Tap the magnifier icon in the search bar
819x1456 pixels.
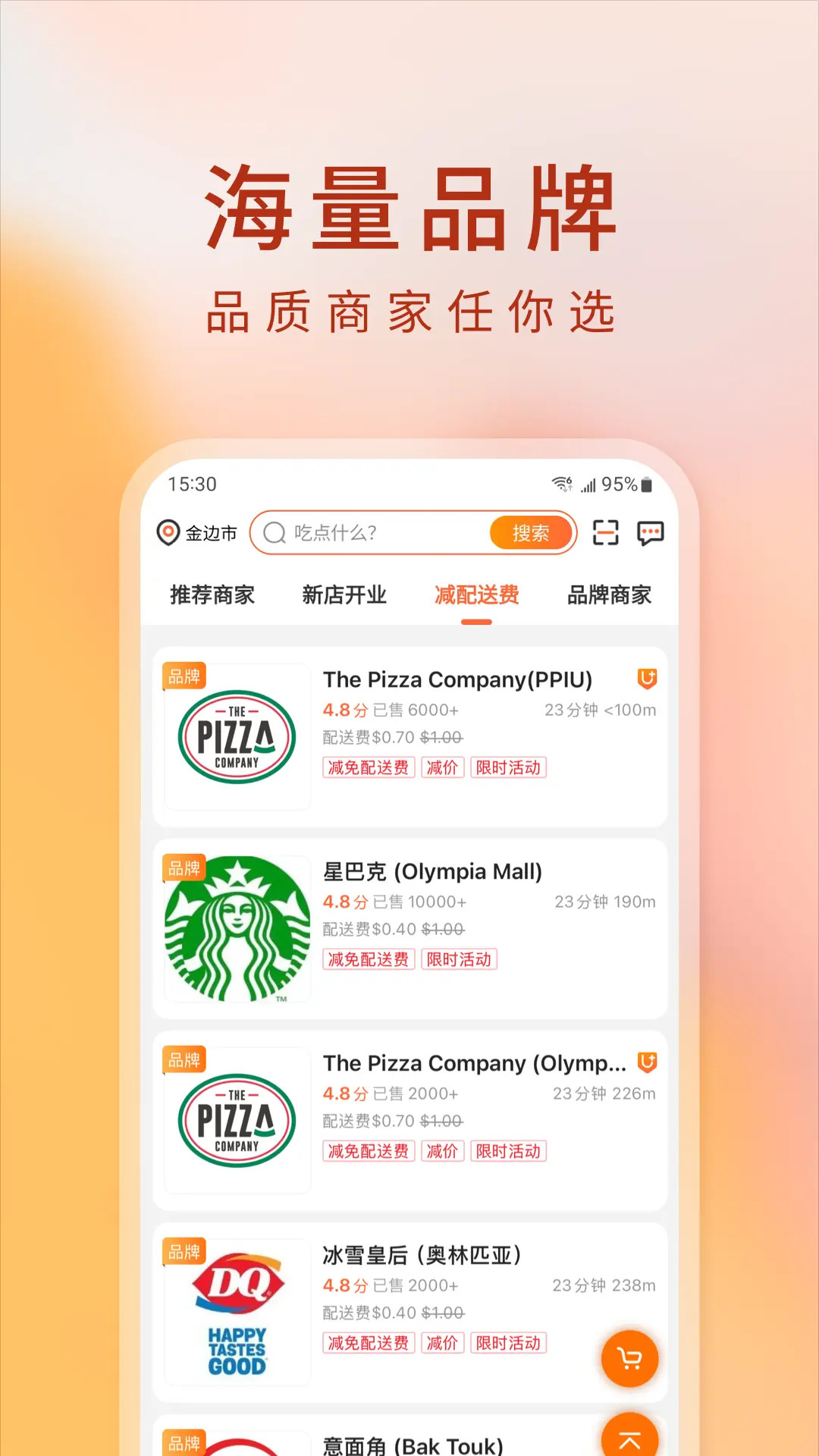click(273, 532)
